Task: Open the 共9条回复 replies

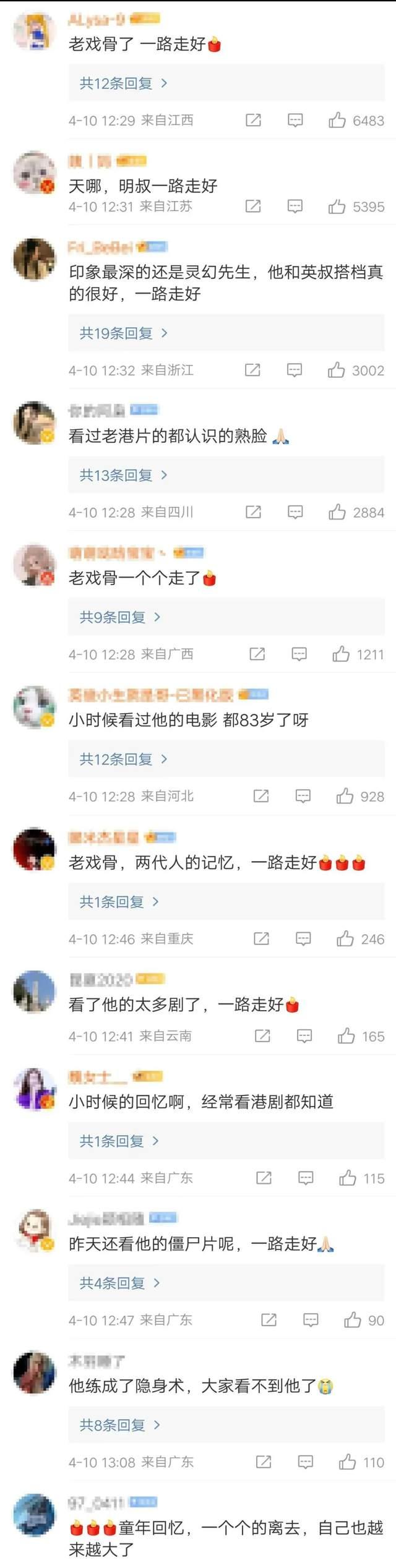Action: (x=119, y=617)
